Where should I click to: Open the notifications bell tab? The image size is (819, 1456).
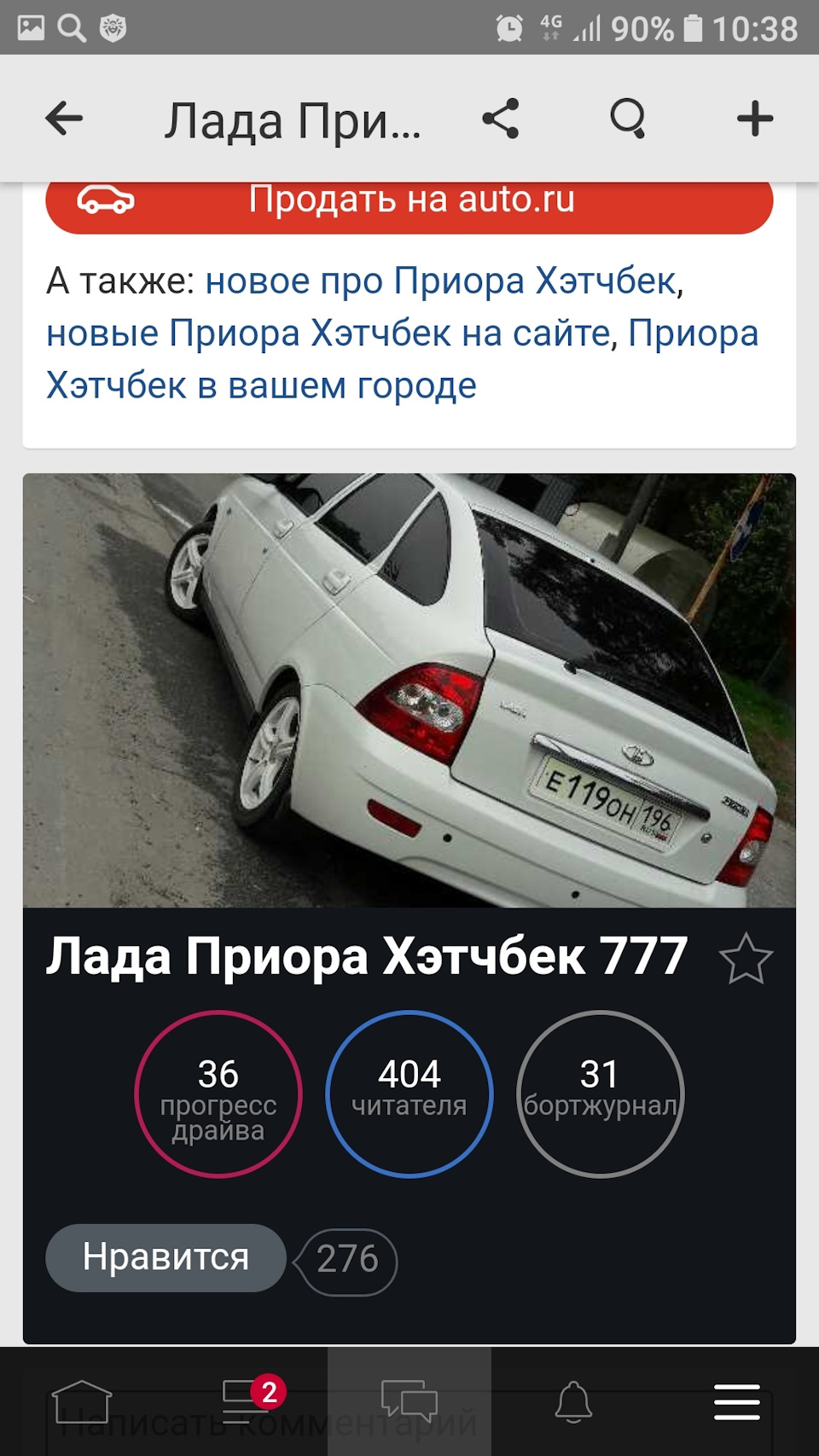(573, 1401)
